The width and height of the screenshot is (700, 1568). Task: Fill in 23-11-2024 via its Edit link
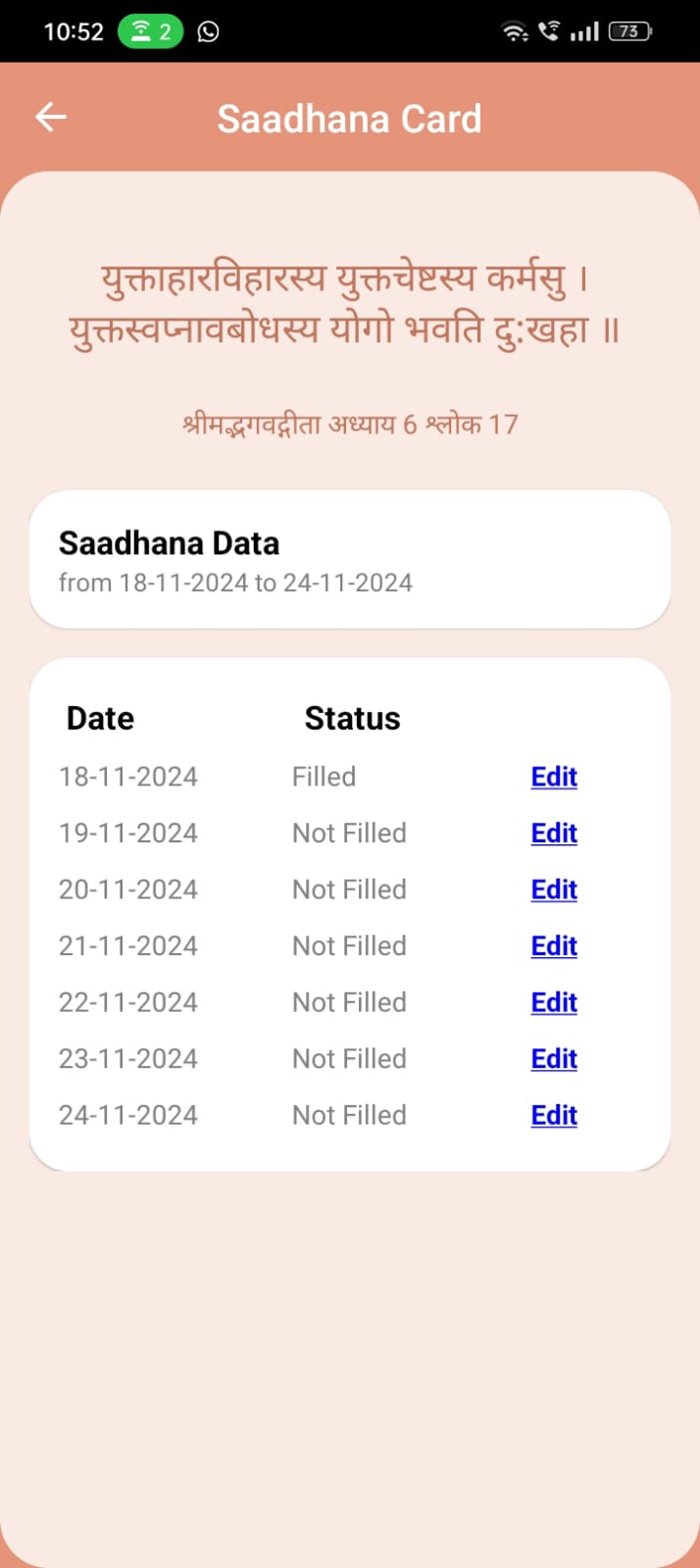pyautogui.click(x=554, y=1059)
